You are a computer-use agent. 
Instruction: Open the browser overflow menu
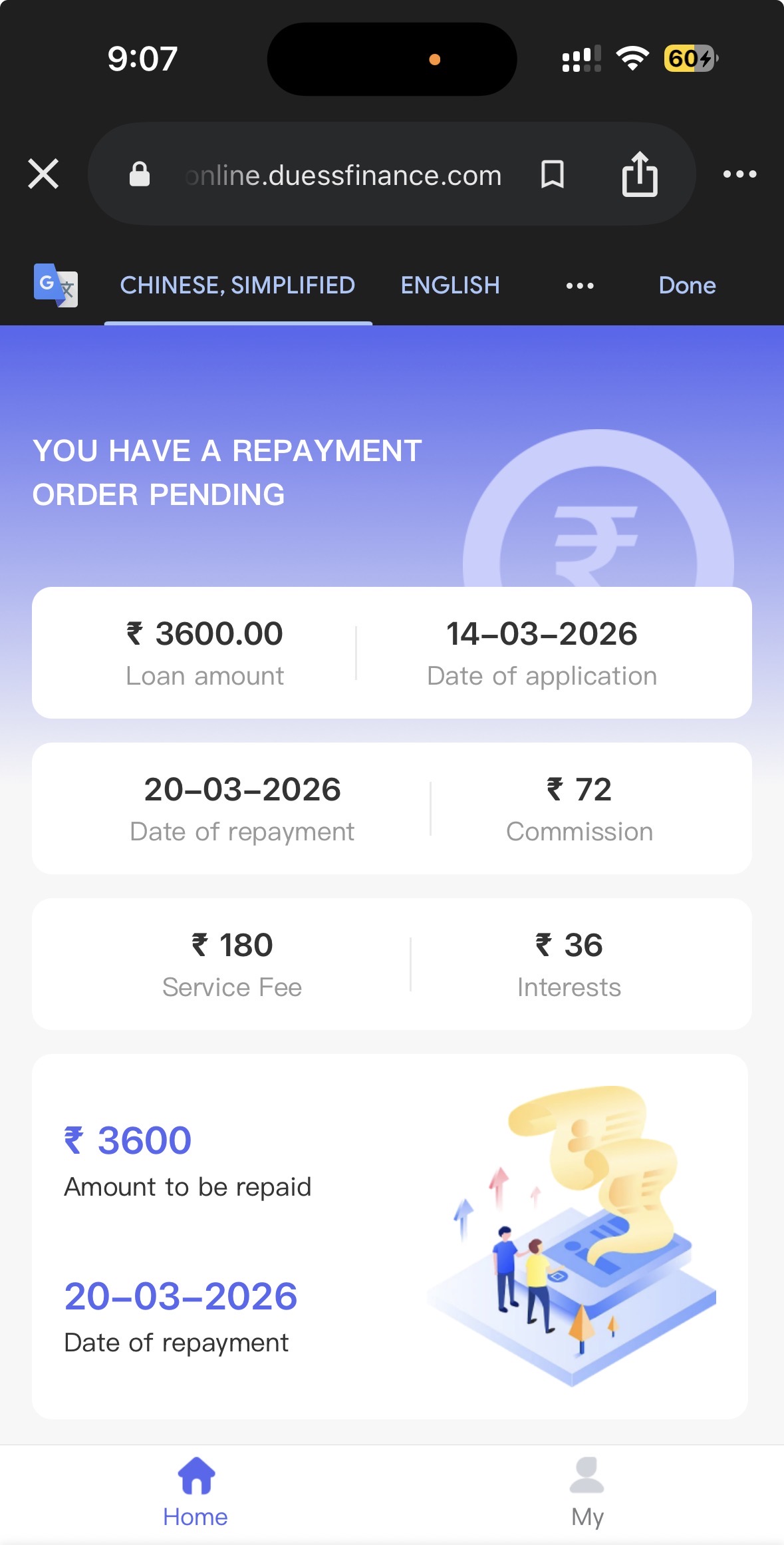739,174
